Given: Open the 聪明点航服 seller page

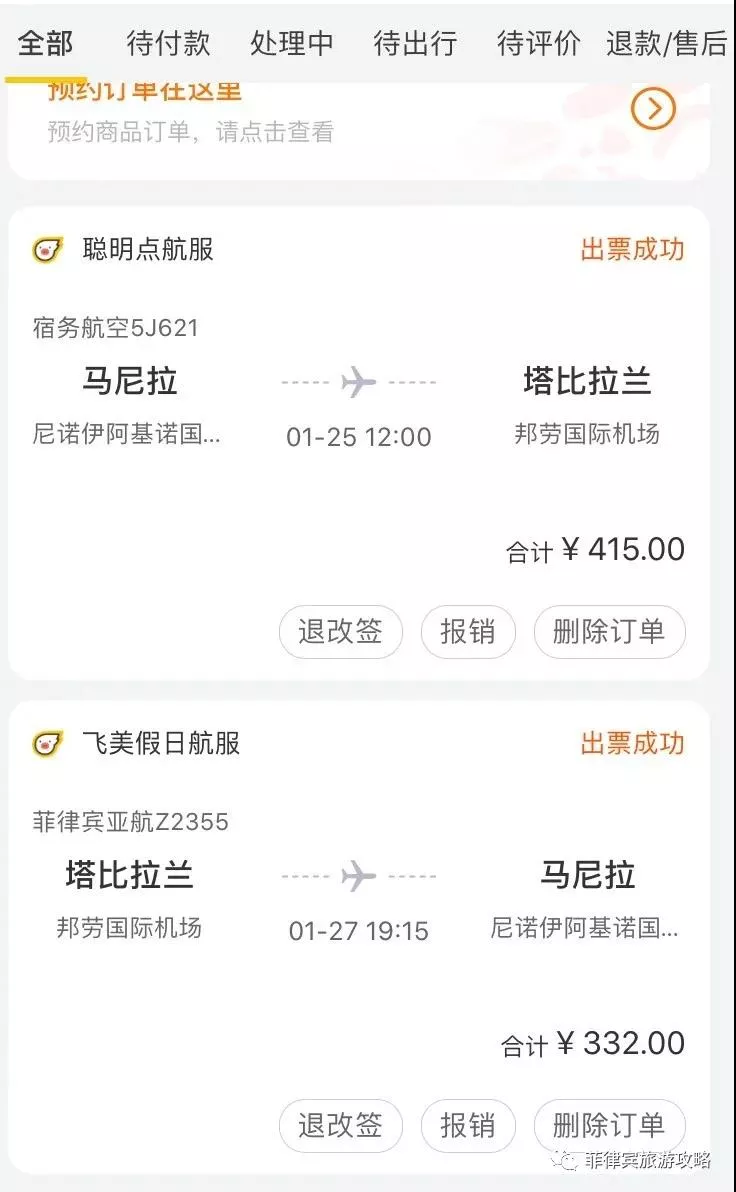Looking at the screenshot, I should click(x=148, y=249).
